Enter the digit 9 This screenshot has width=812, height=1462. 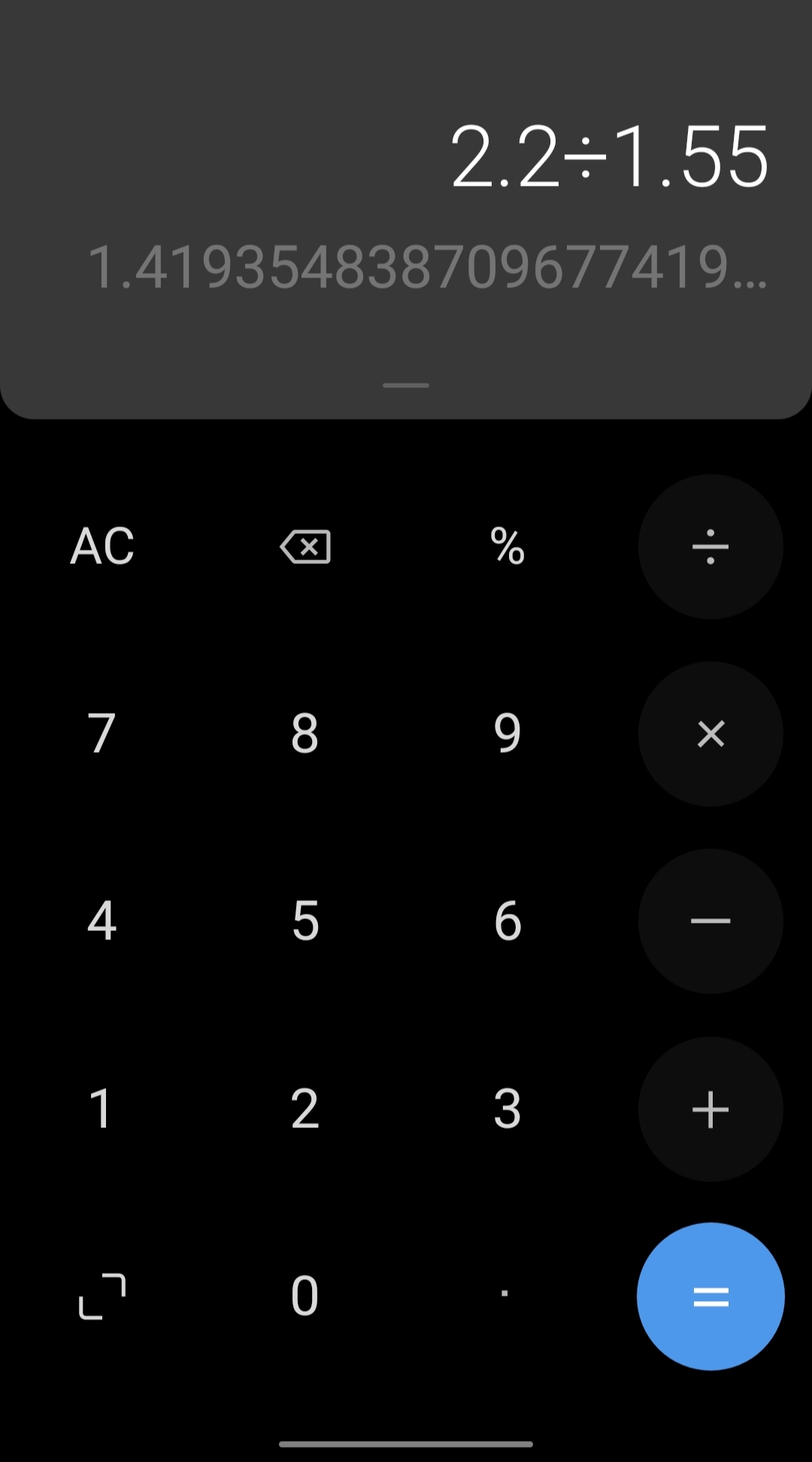coord(507,734)
